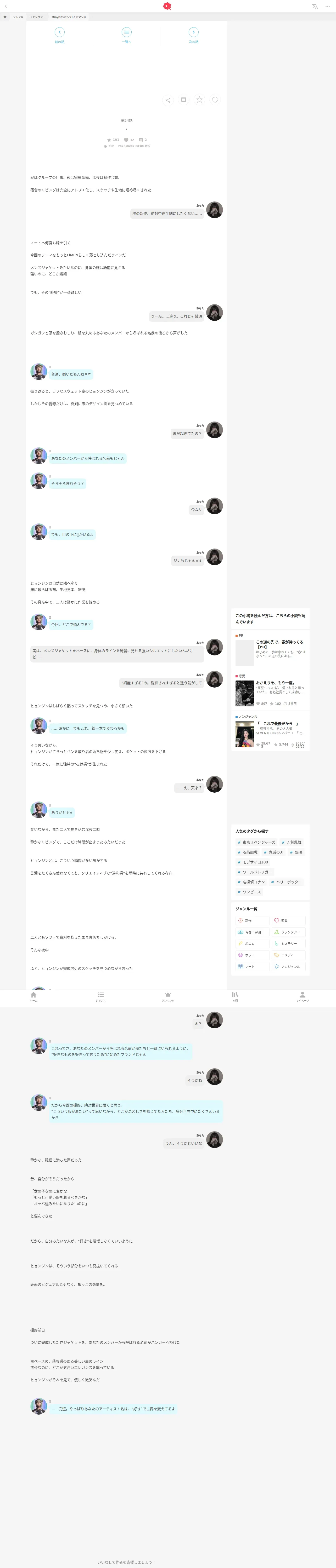
Task: Open the three-dot overflow menu
Action: click(x=327, y=6)
